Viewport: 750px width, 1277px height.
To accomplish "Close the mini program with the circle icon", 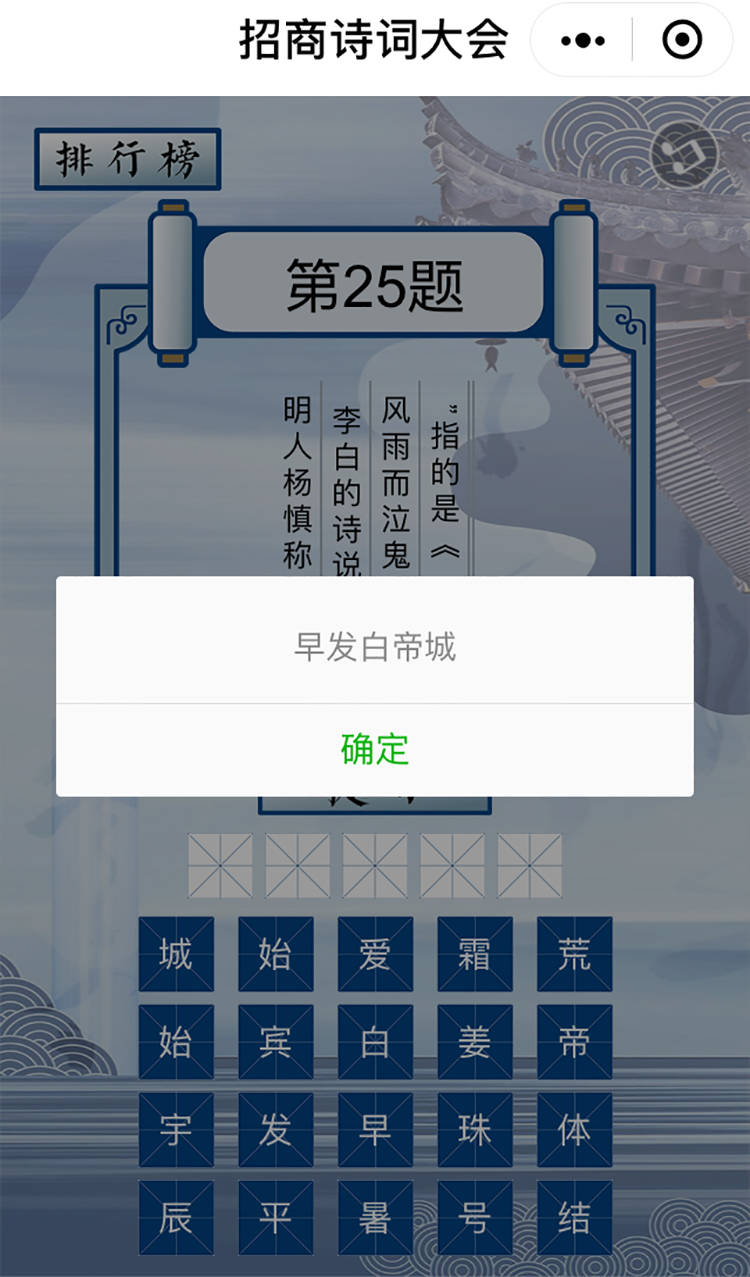I will (x=682, y=41).
